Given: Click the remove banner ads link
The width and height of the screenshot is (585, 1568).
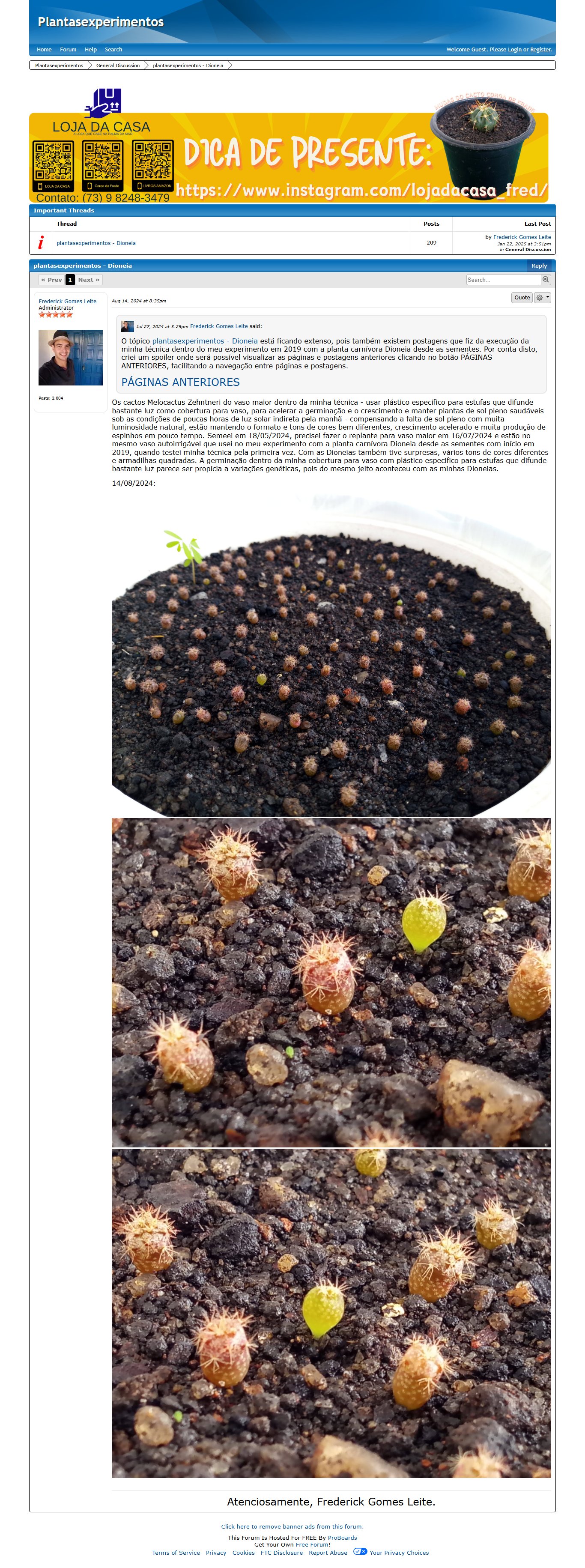Looking at the screenshot, I should [x=292, y=1526].
